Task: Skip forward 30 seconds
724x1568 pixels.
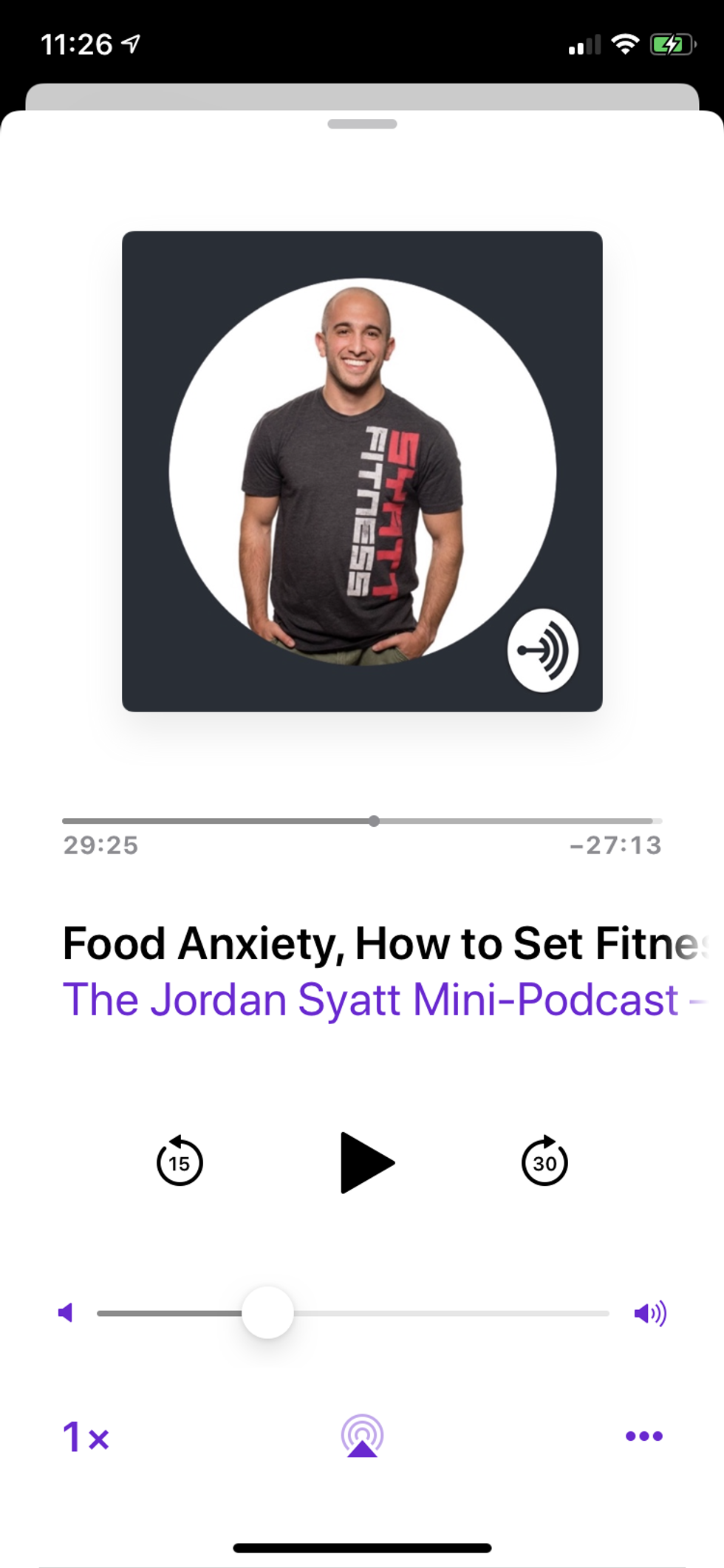Action: pyautogui.click(x=544, y=1162)
